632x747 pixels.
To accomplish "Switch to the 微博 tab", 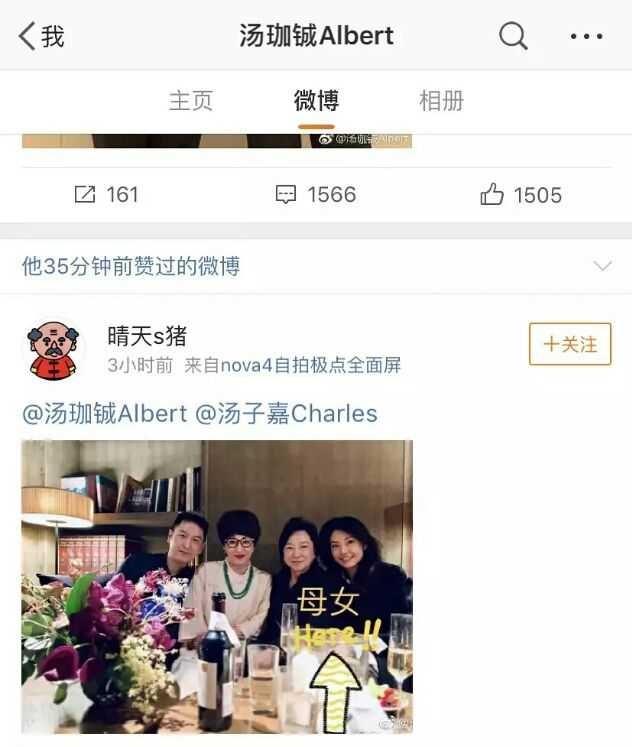I will pyautogui.click(x=316, y=101).
